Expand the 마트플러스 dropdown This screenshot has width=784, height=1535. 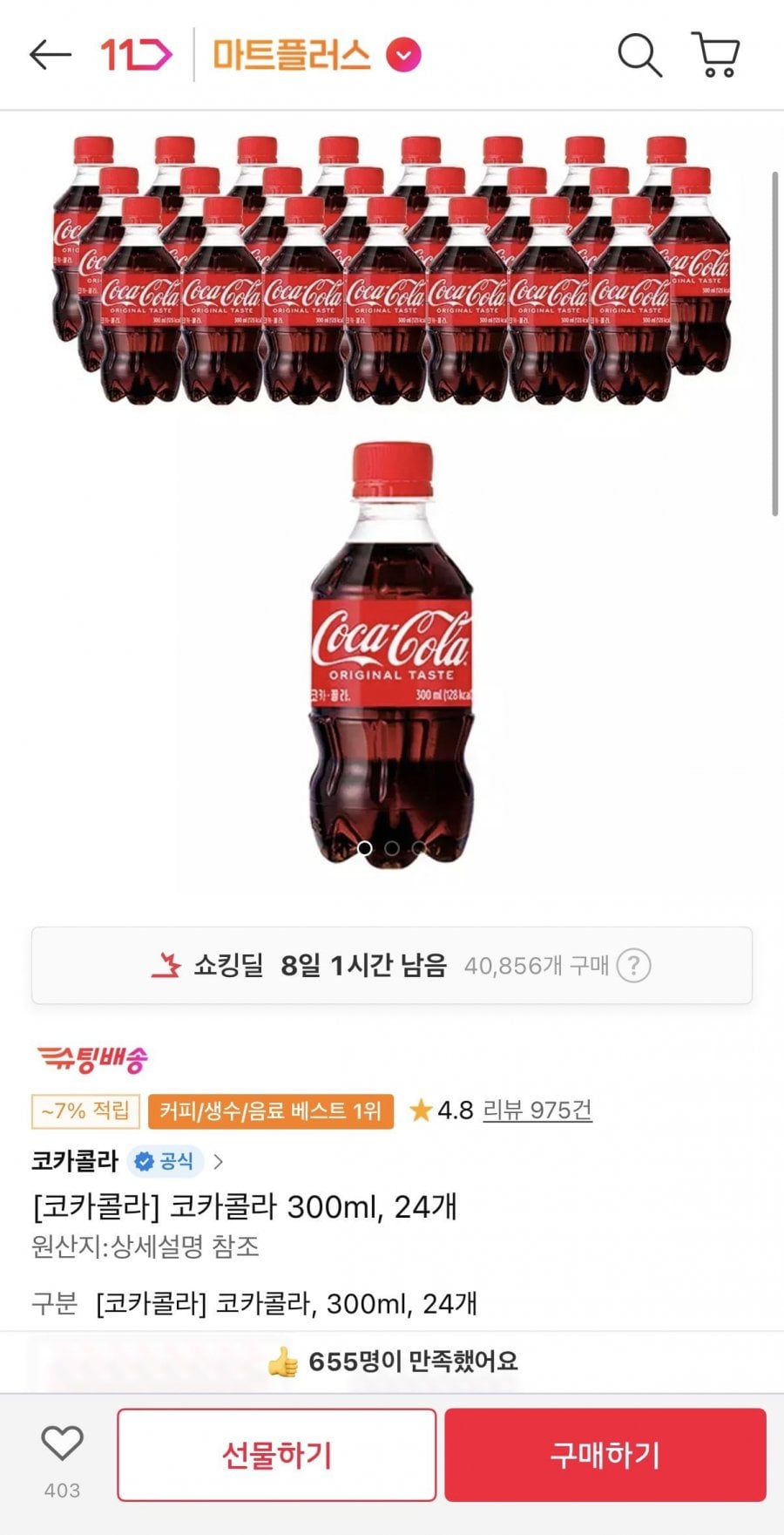(x=403, y=55)
